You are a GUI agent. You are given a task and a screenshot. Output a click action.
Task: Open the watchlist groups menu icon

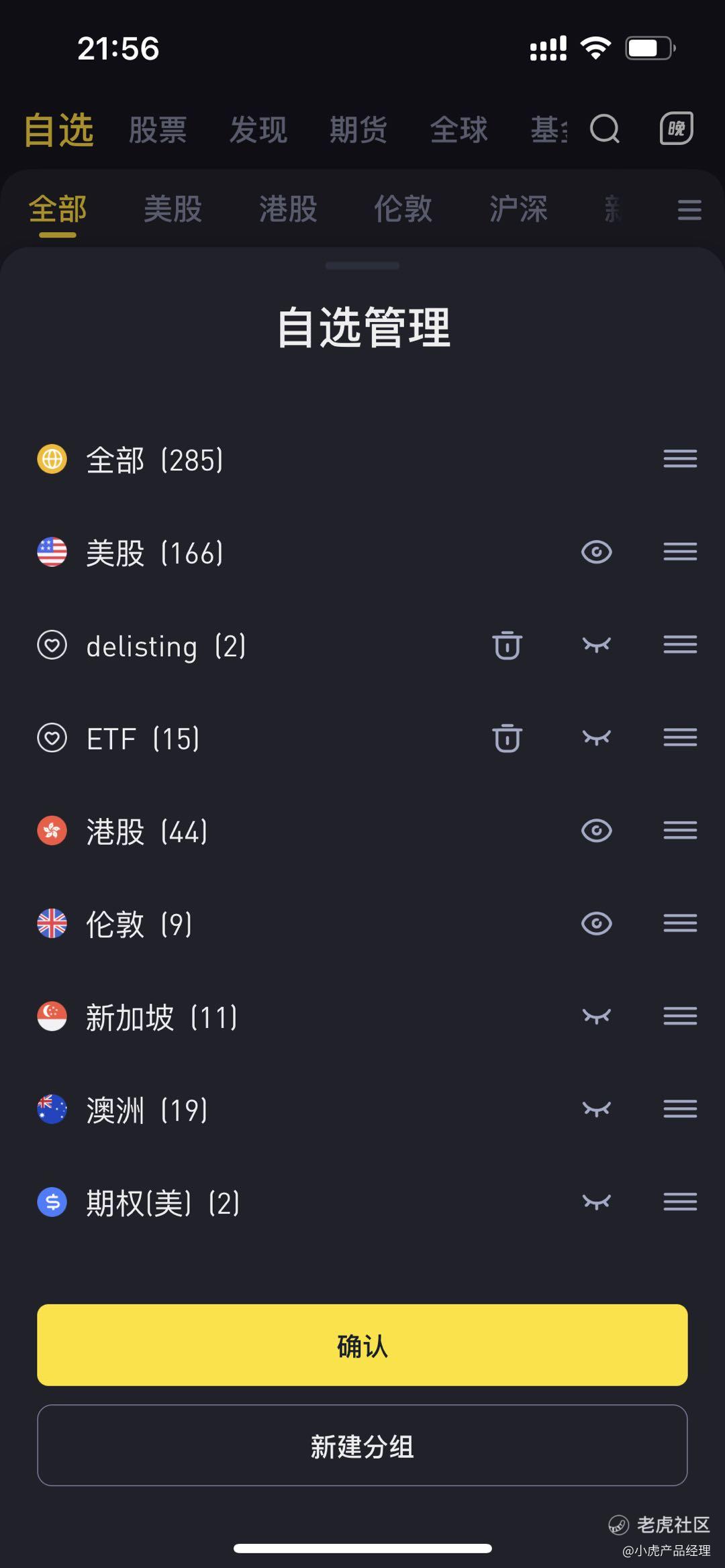click(689, 210)
